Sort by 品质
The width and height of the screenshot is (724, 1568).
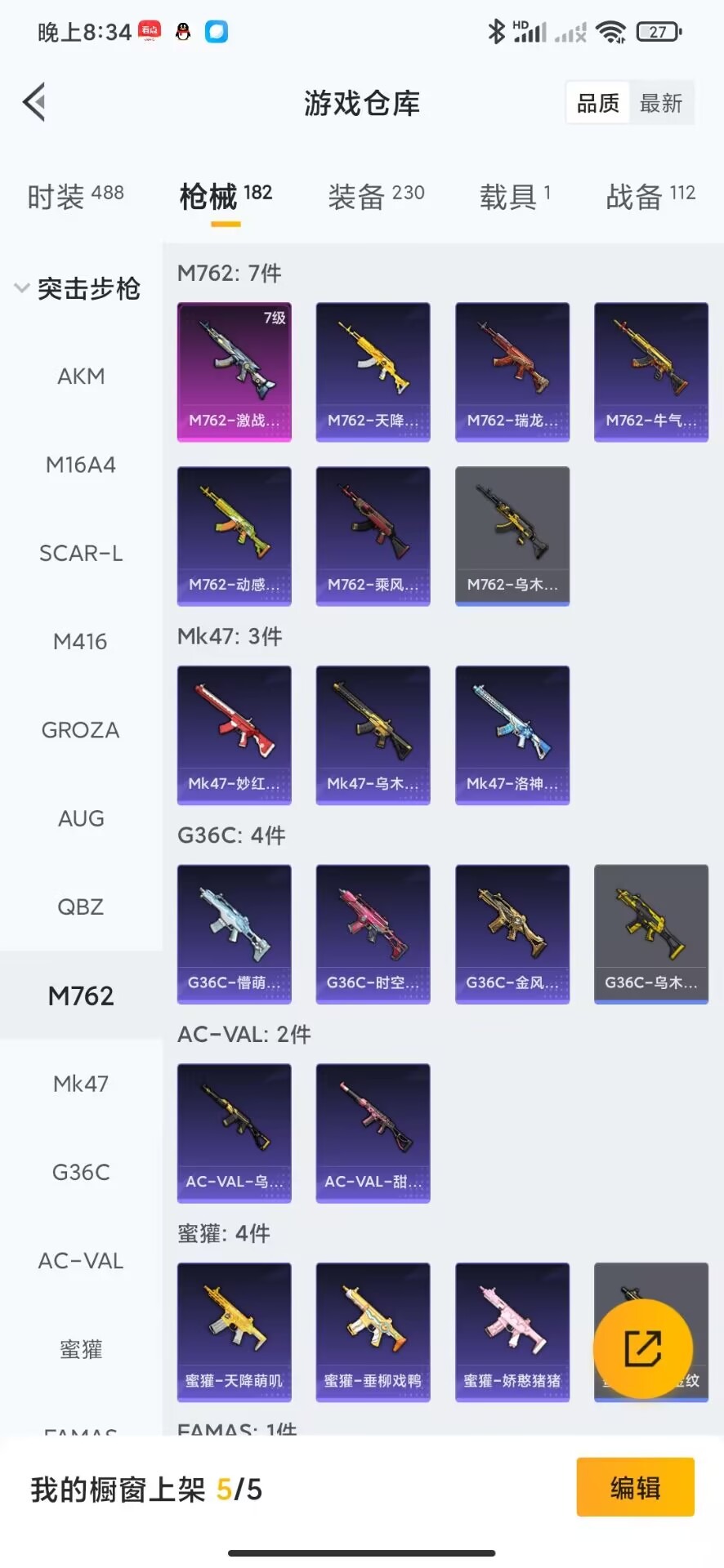(598, 104)
